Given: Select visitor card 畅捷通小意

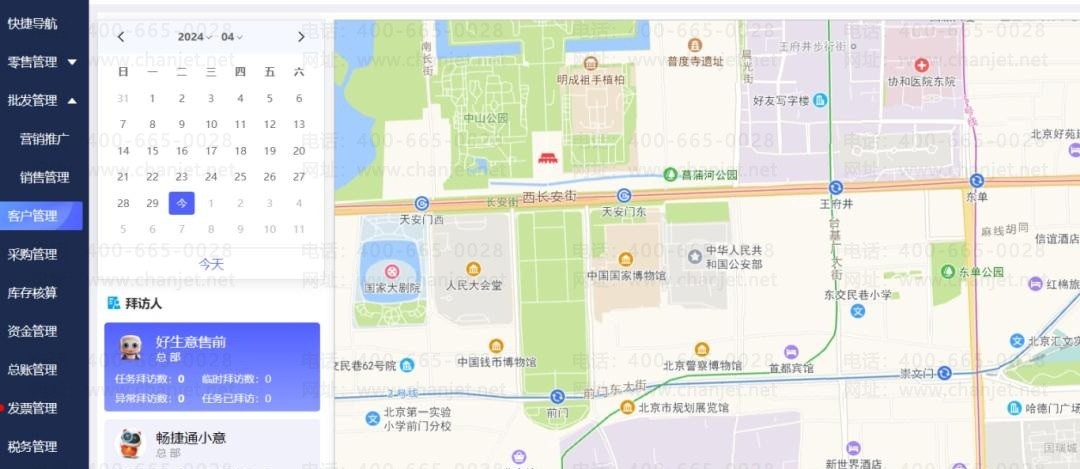Looking at the screenshot, I should pos(211,444).
